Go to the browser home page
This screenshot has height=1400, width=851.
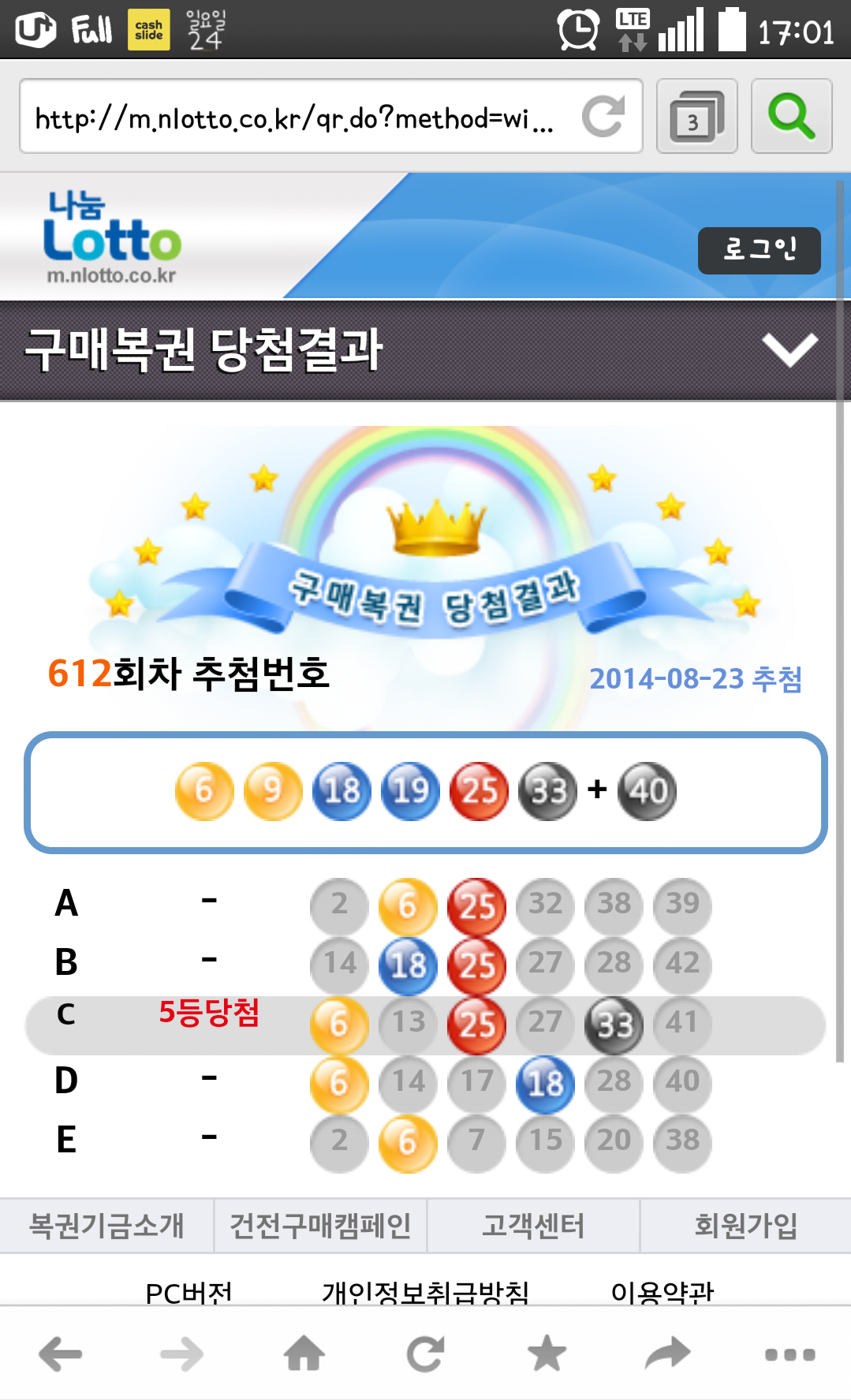(x=304, y=1355)
